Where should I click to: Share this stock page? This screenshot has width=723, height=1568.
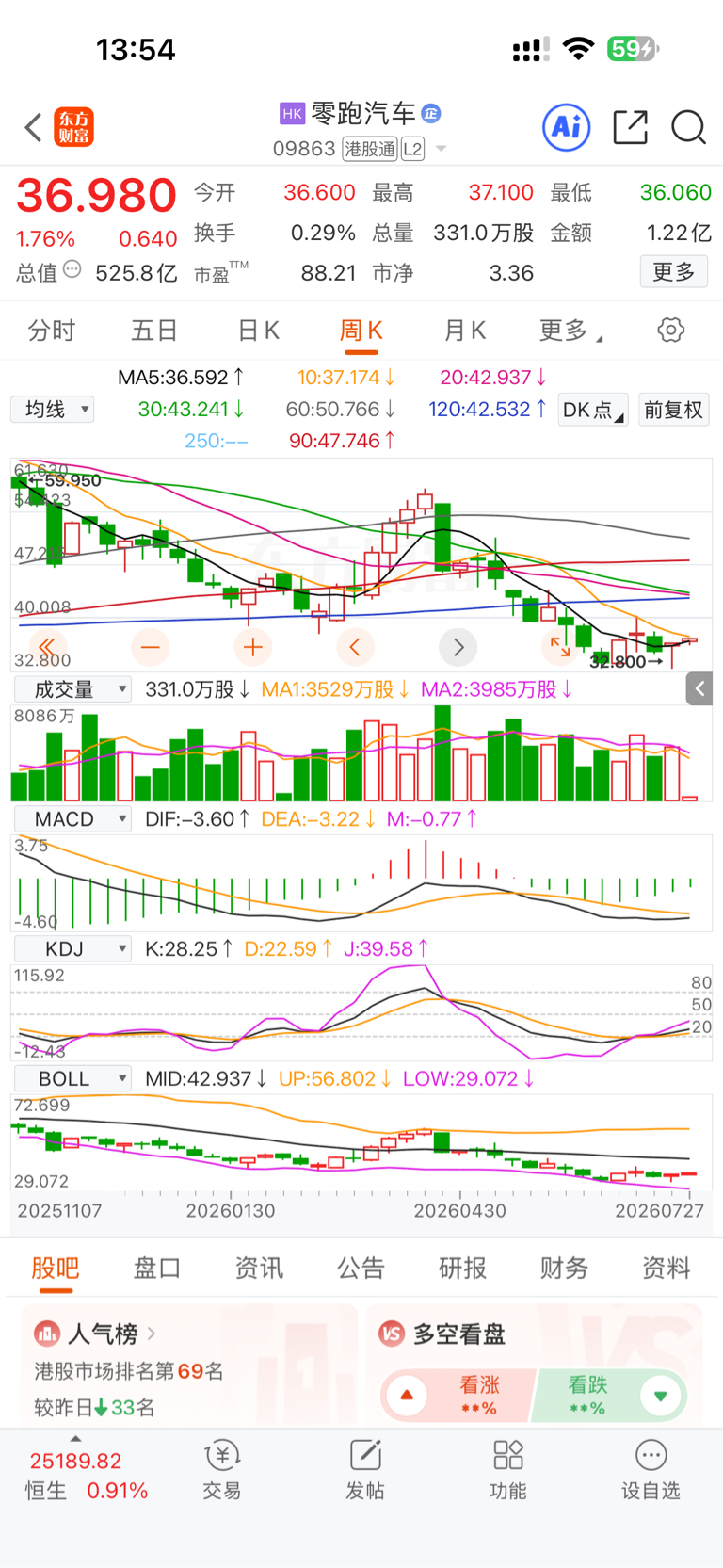(x=630, y=127)
